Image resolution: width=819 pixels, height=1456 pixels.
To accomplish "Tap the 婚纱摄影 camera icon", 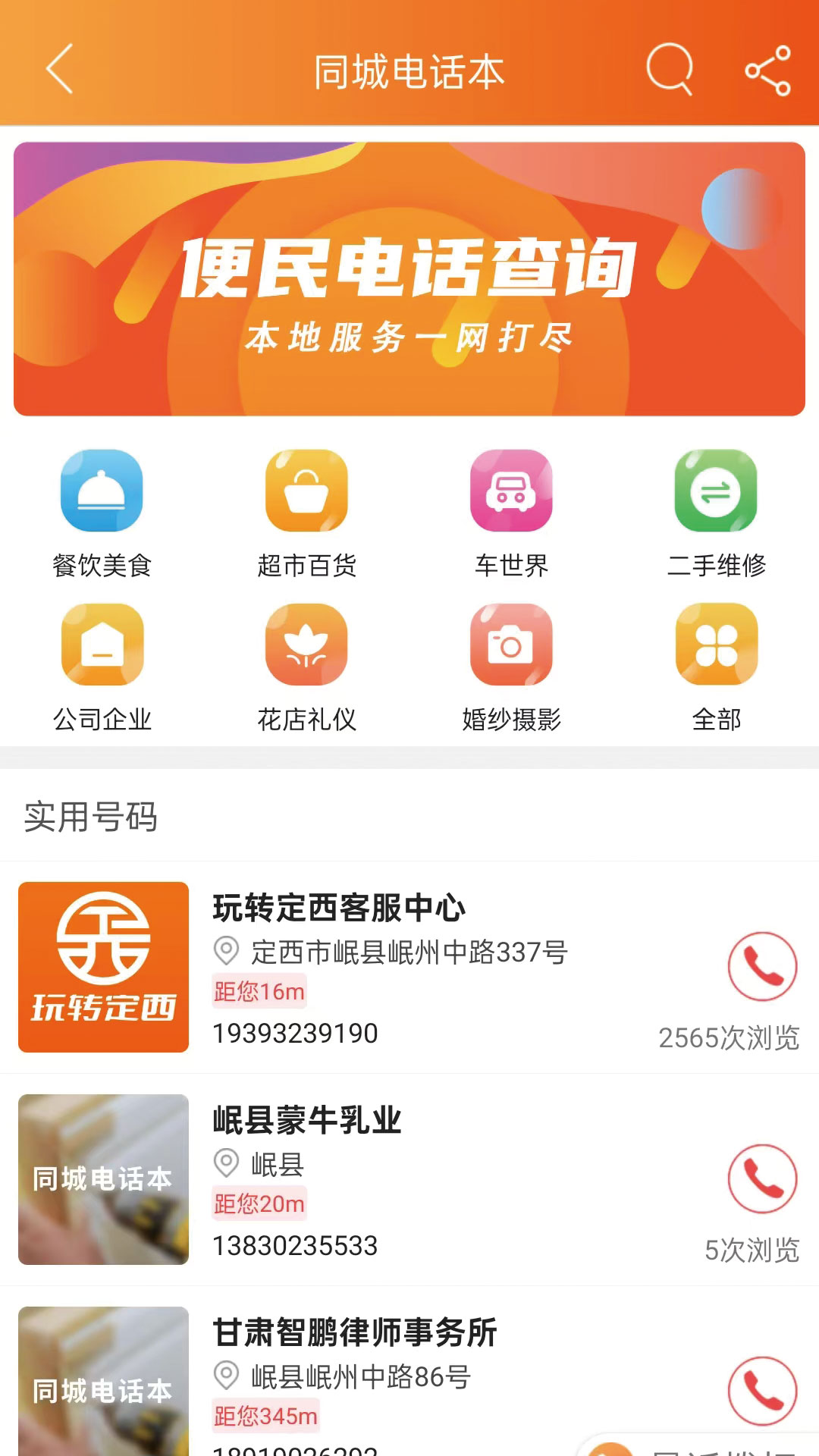I will (510, 645).
